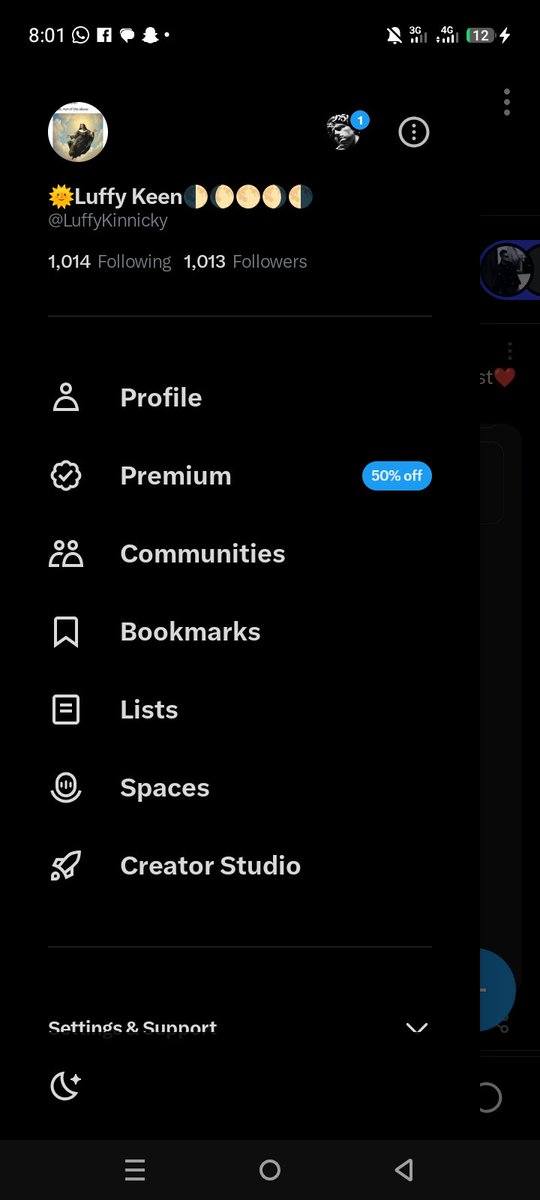This screenshot has width=540, height=1200.
Task: Open Premium subscription page
Action: pyautogui.click(x=240, y=476)
